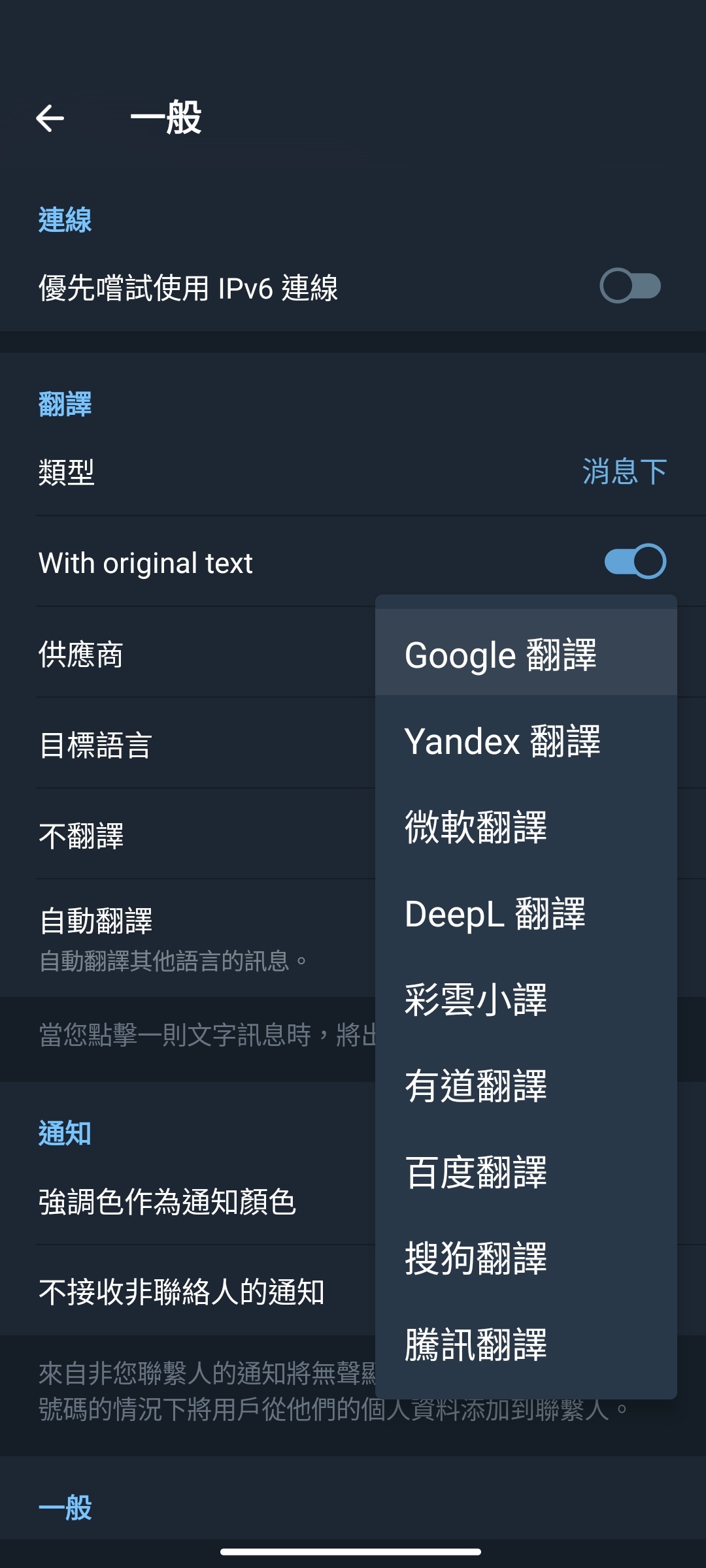Pick DeepL 翻譯 in the dropdown
The width and height of the screenshot is (706, 1568).
tap(526, 912)
